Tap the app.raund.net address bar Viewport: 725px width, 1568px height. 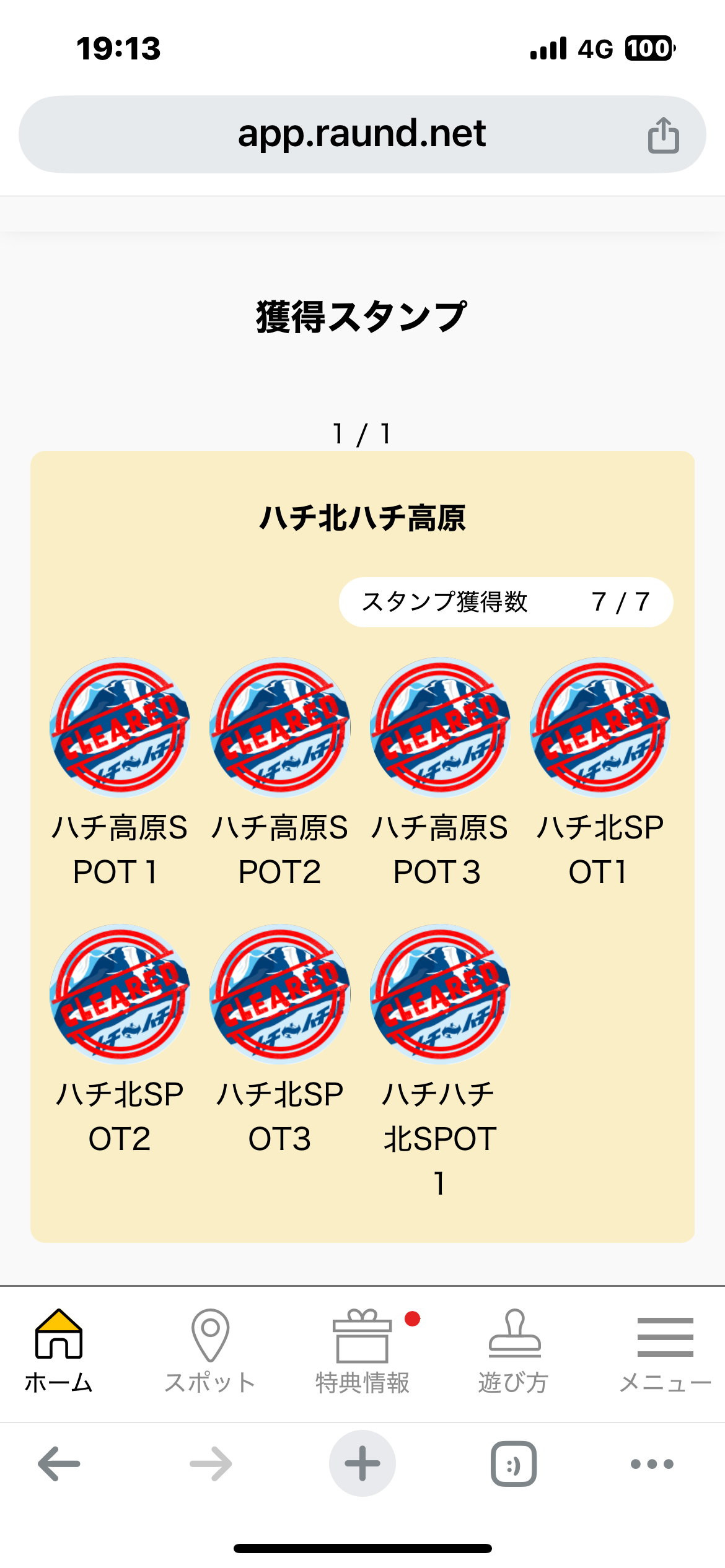point(361,134)
